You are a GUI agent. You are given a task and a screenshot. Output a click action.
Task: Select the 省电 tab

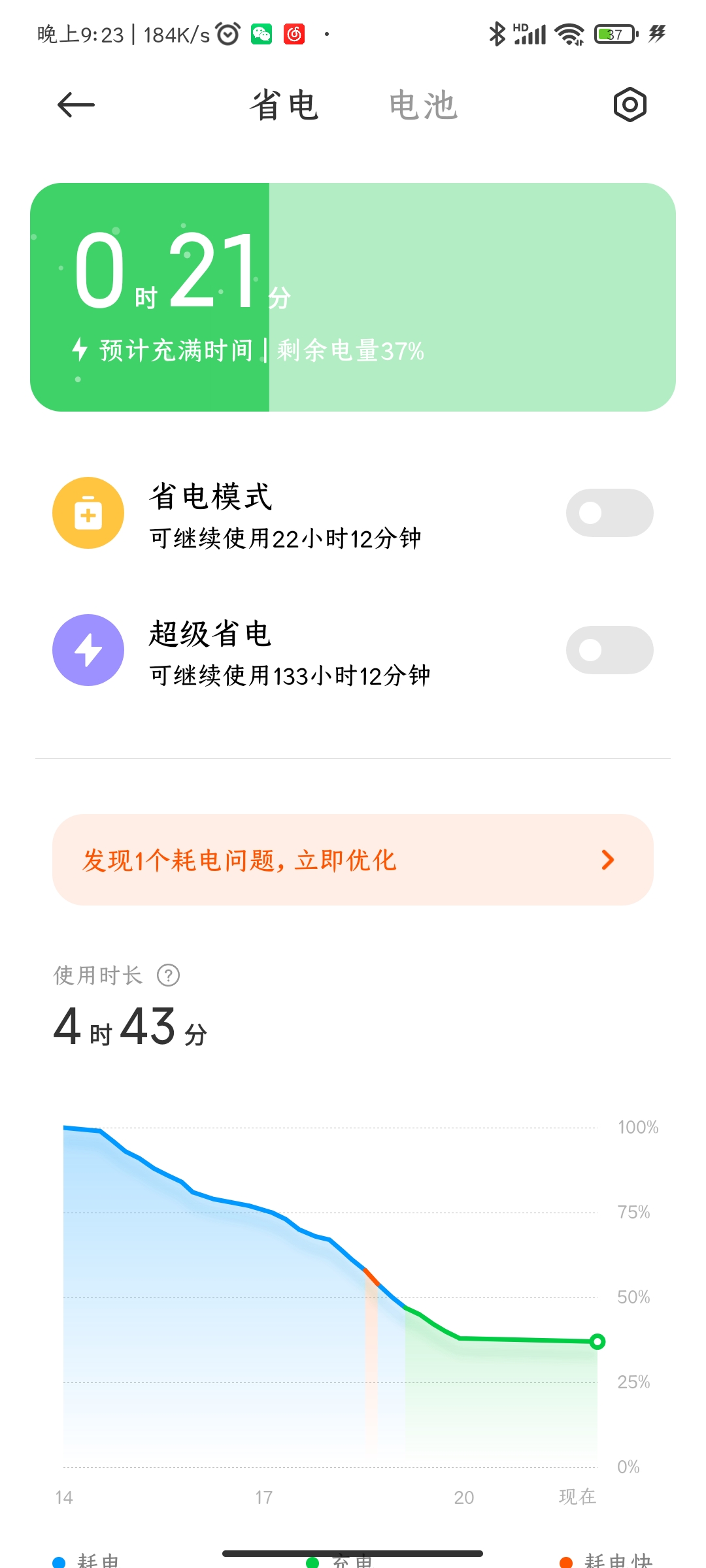pos(284,105)
